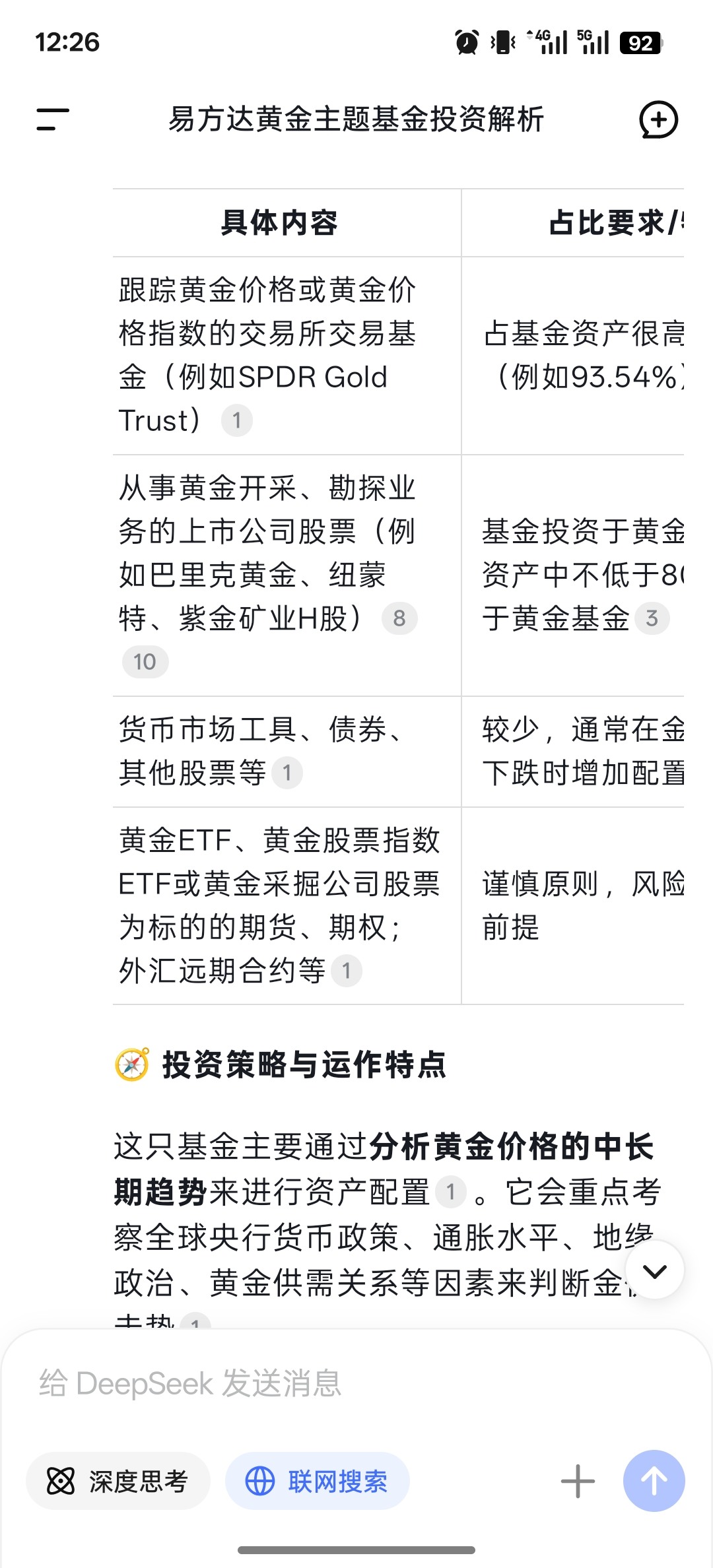Start a new chat
The width and height of the screenshot is (713, 1568).
[658, 119]
